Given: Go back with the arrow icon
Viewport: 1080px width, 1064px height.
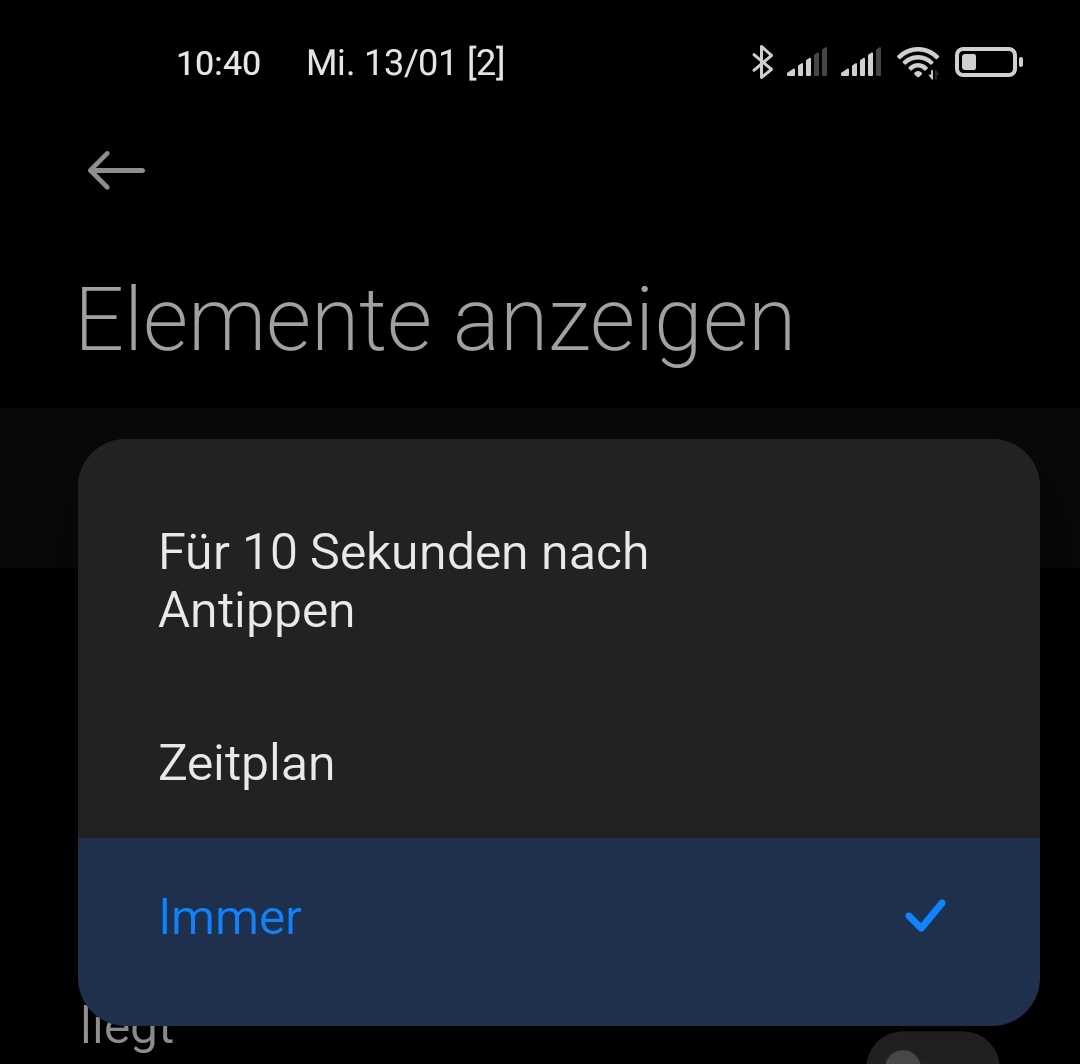Looking at the screenshot, I should 116,171.
